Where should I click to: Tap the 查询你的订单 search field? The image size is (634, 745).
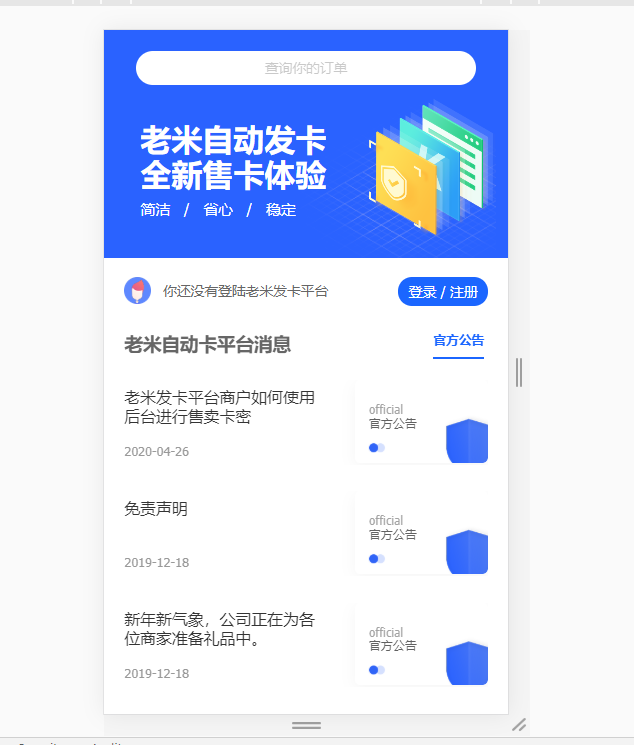tap(306, 68)
